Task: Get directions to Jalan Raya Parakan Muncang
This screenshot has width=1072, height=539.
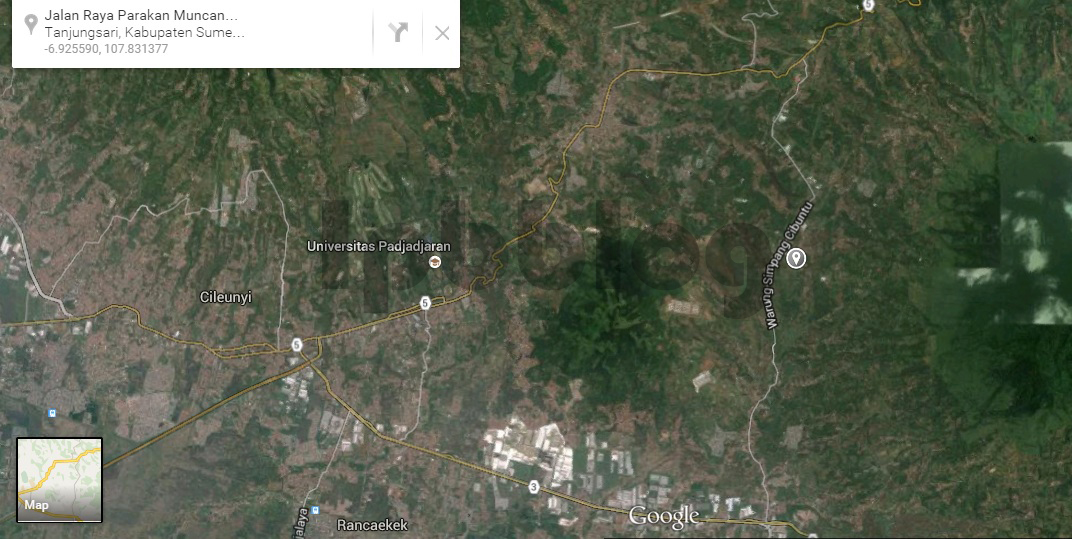Action: 398,32
